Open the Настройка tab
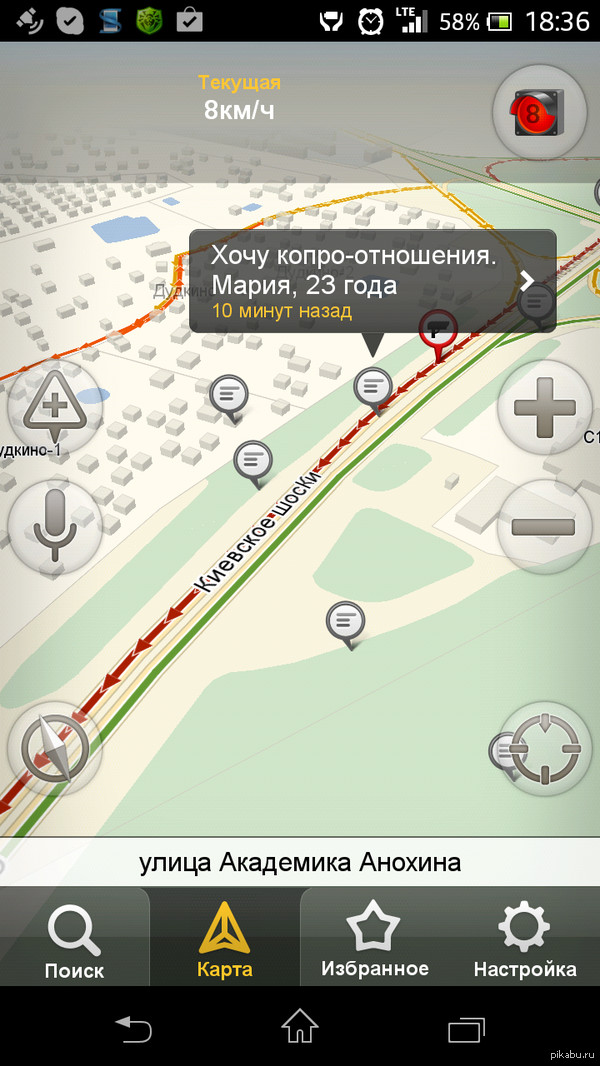Screen dimensions: 600x1066 point(525,940)
